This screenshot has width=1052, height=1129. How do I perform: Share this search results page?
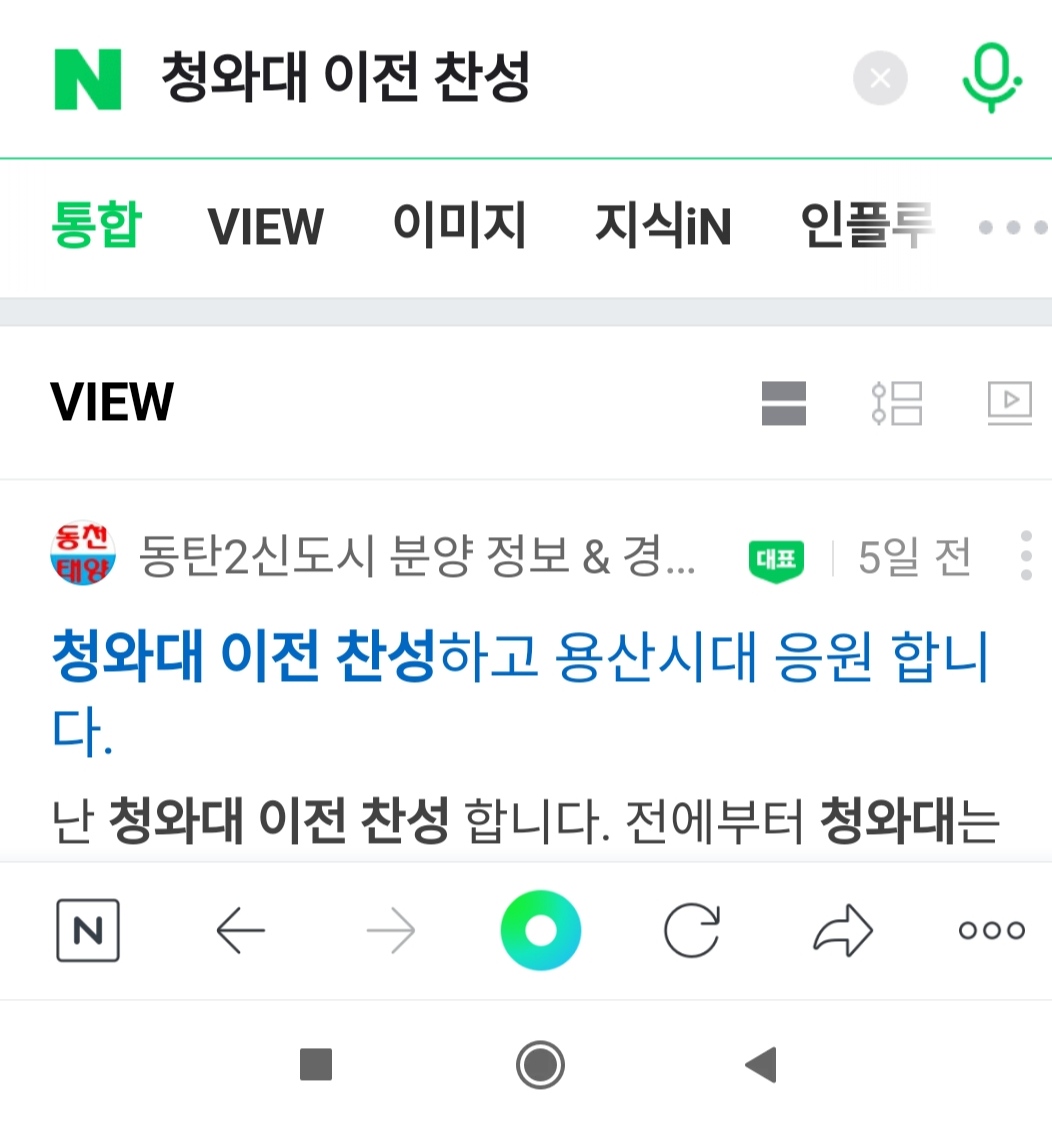click(842, 931)
